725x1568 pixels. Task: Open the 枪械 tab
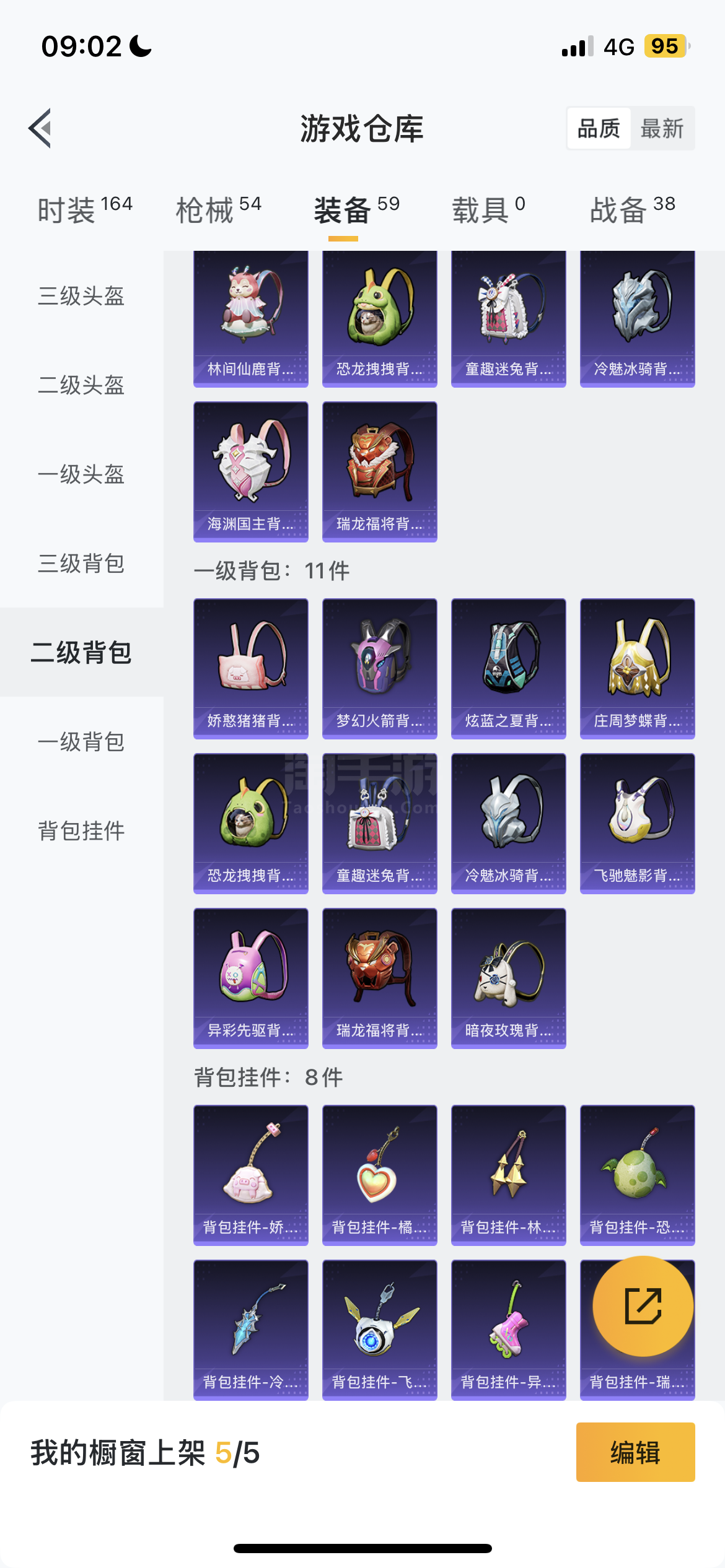coord(219,209)
